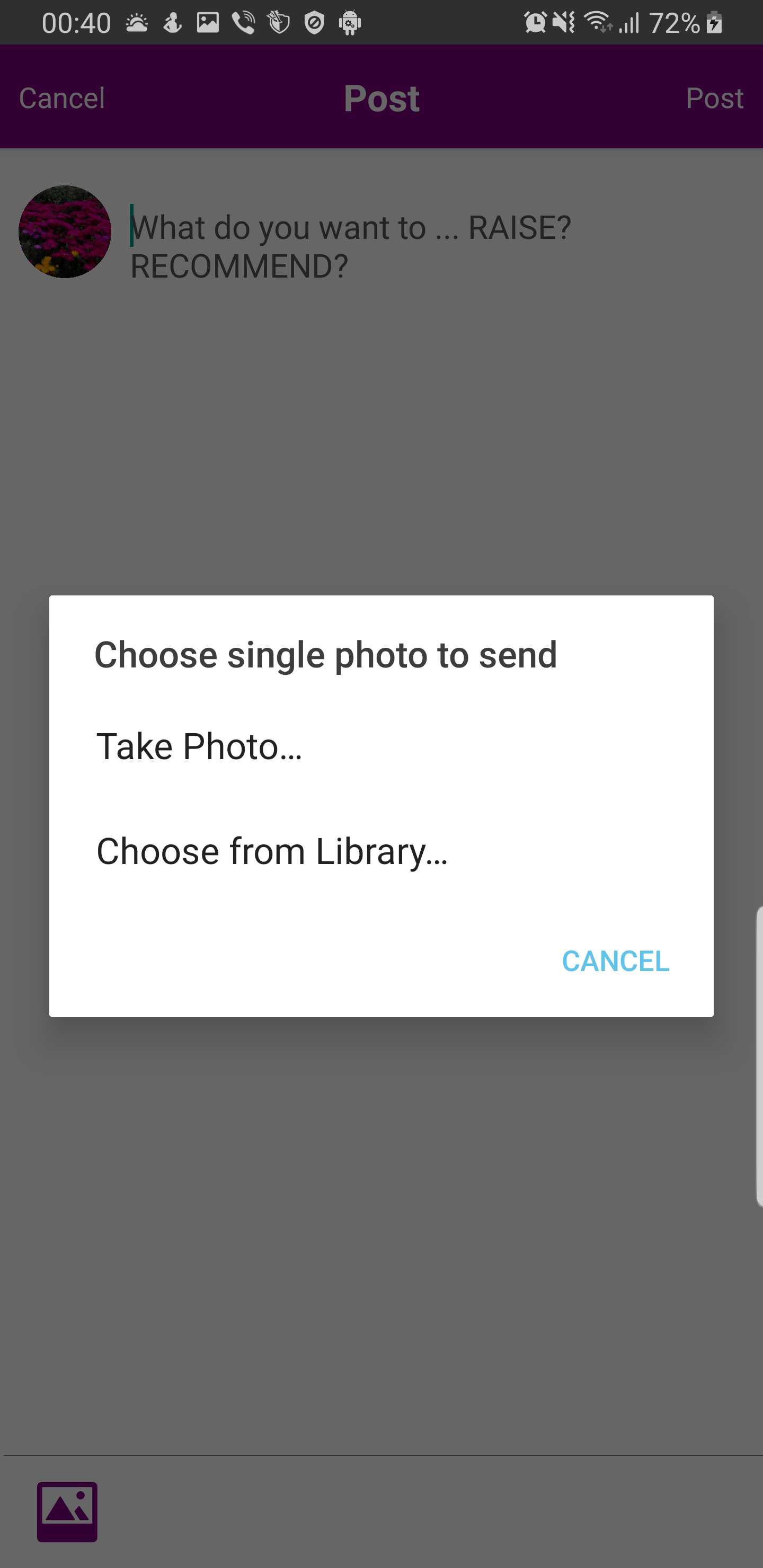Choose from Library option
This screenshot has height=1568, width=763.
pyautogui.click(x=272, y=852)
